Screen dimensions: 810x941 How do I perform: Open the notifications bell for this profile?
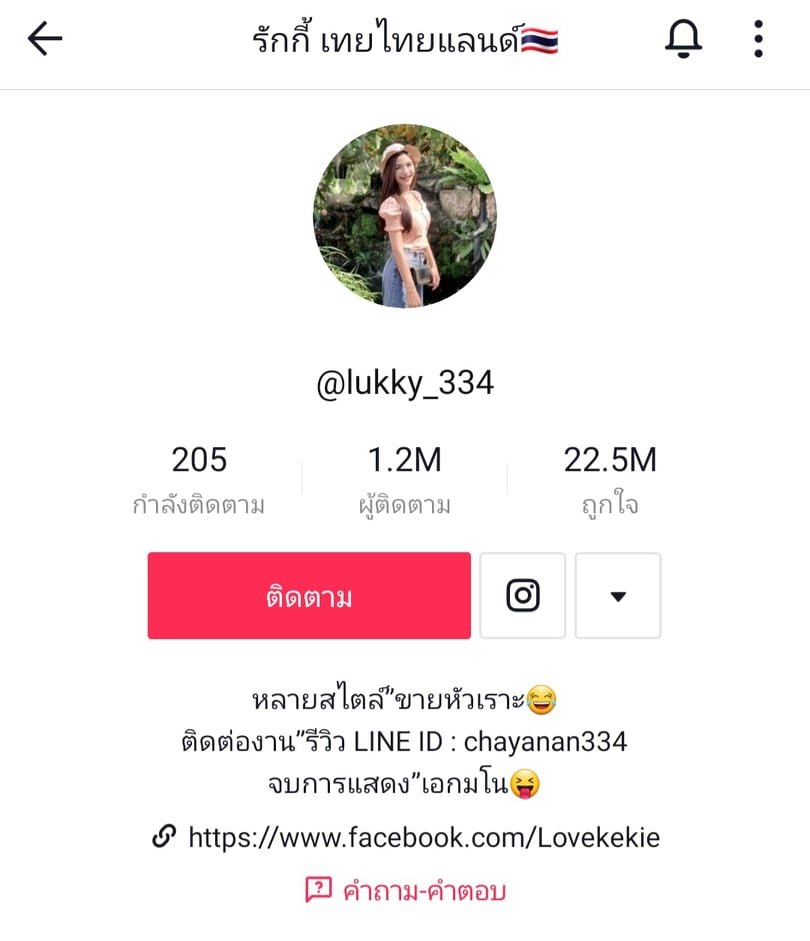point(683,39)
